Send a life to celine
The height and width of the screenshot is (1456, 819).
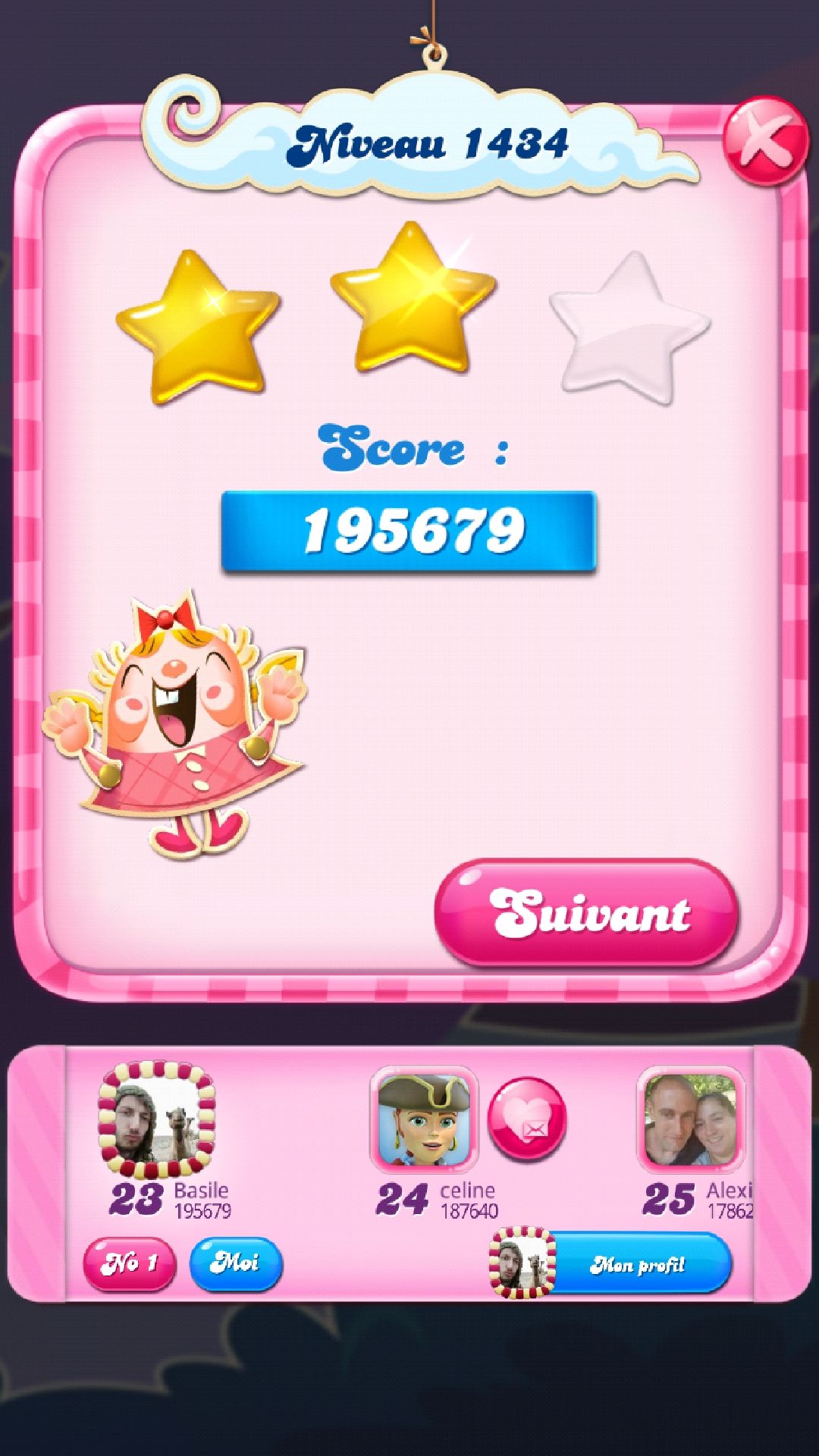pyautogui.click(x=527, y=1119)
